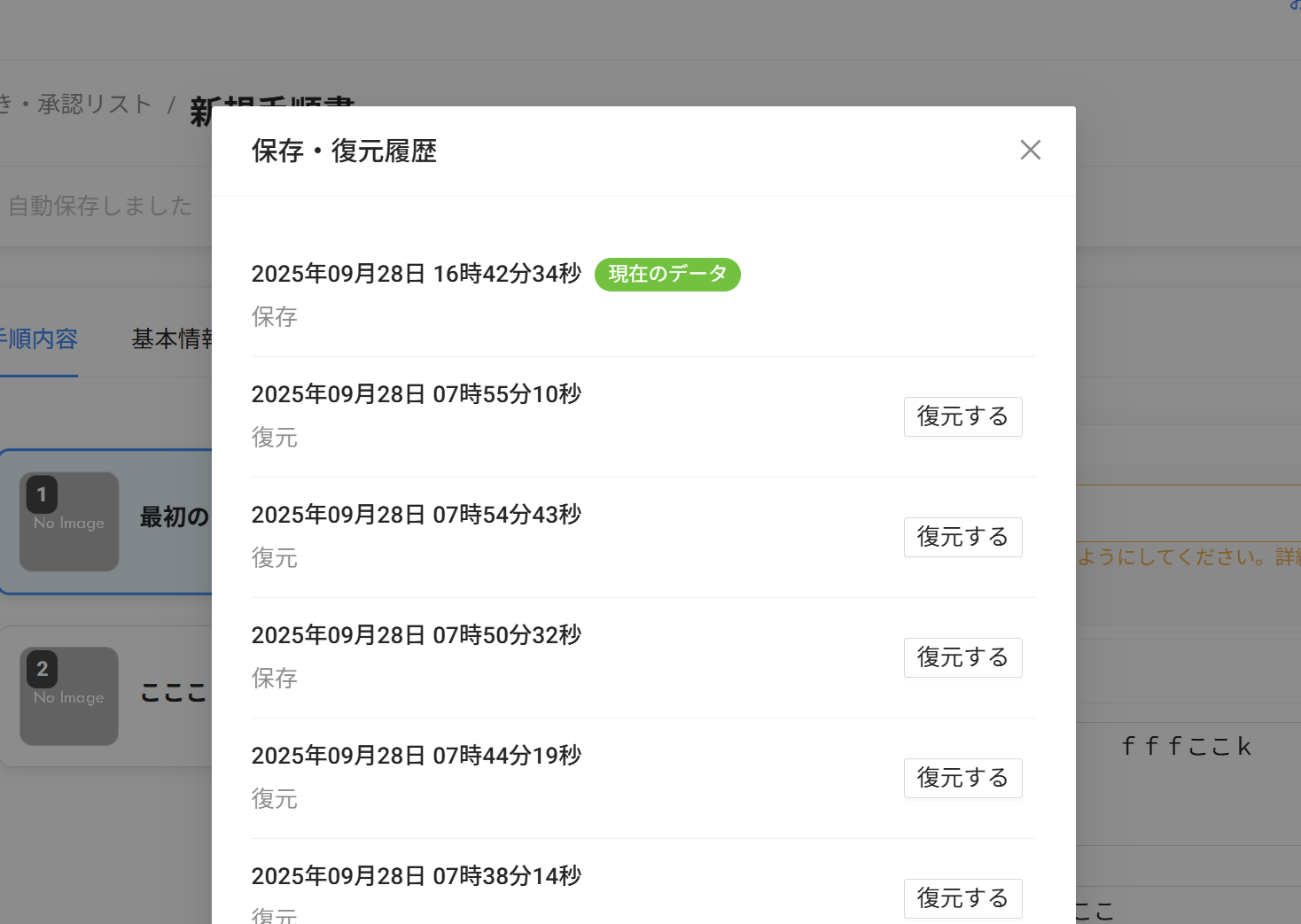The width and height of the screenshot is (1301, 924).
Task: Restore the 07時55分10秒 version
Action: click(962, 416)
